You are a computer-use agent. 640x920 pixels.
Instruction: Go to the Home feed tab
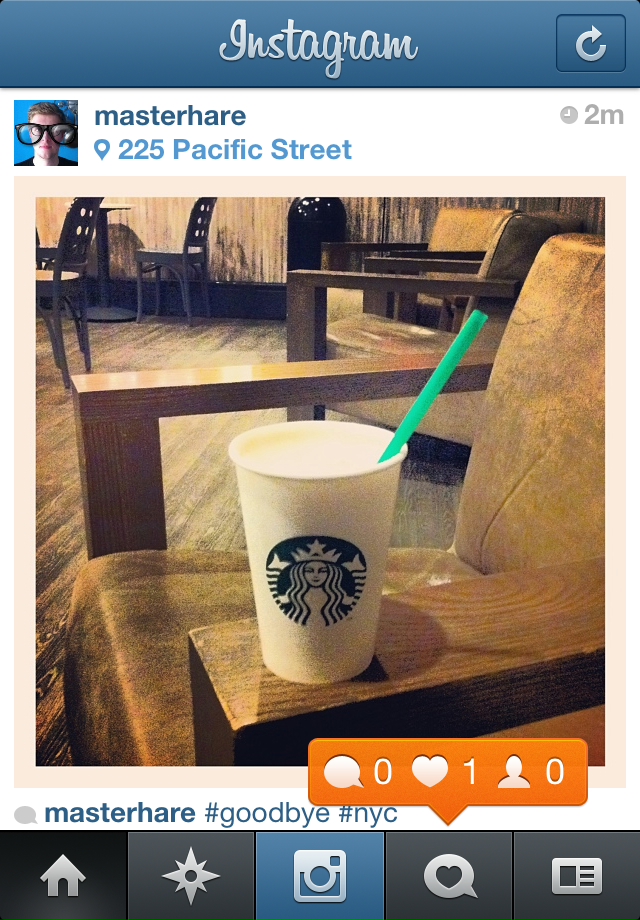(63, 877)
